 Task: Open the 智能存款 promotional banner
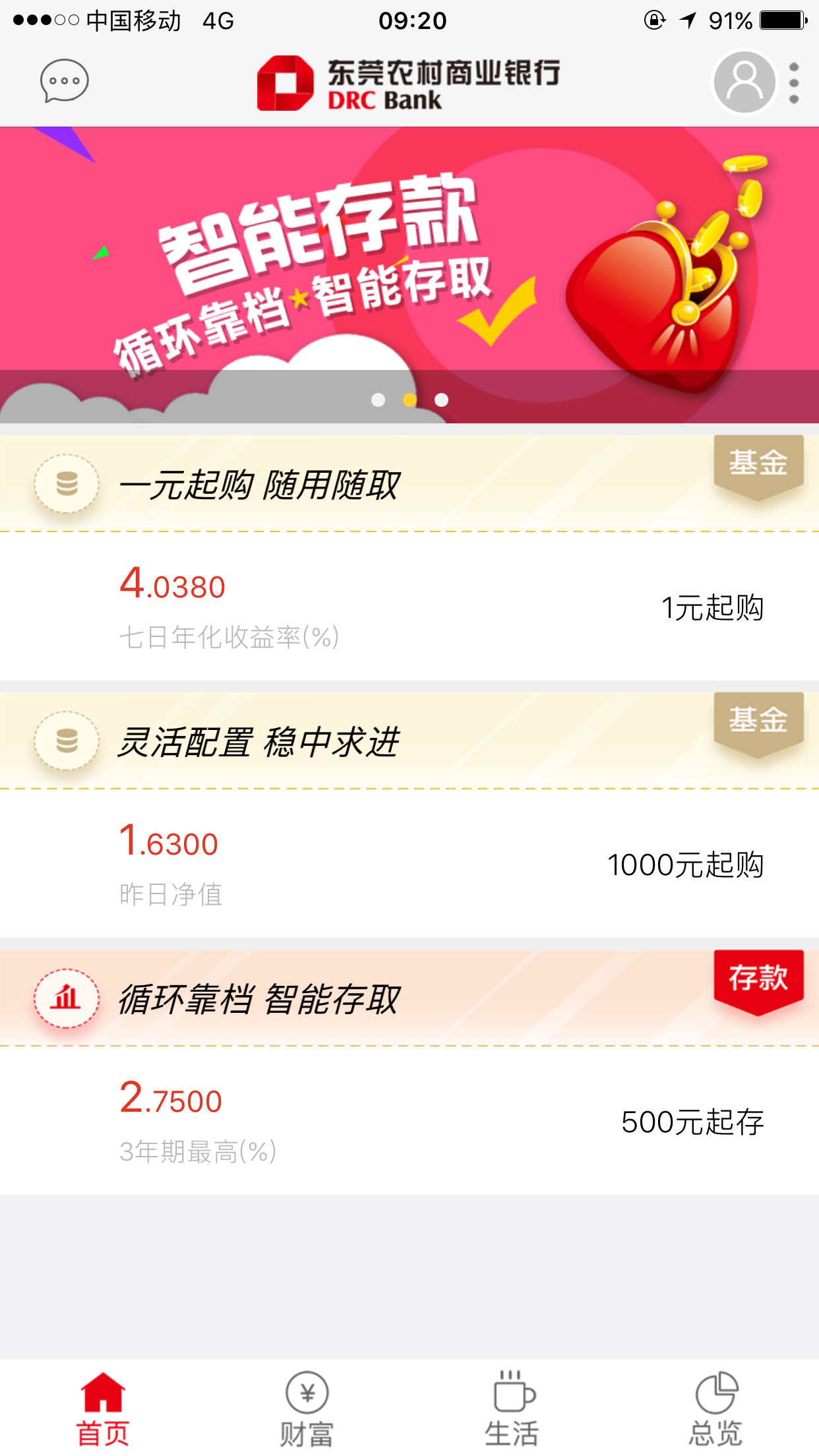[409, 264]
